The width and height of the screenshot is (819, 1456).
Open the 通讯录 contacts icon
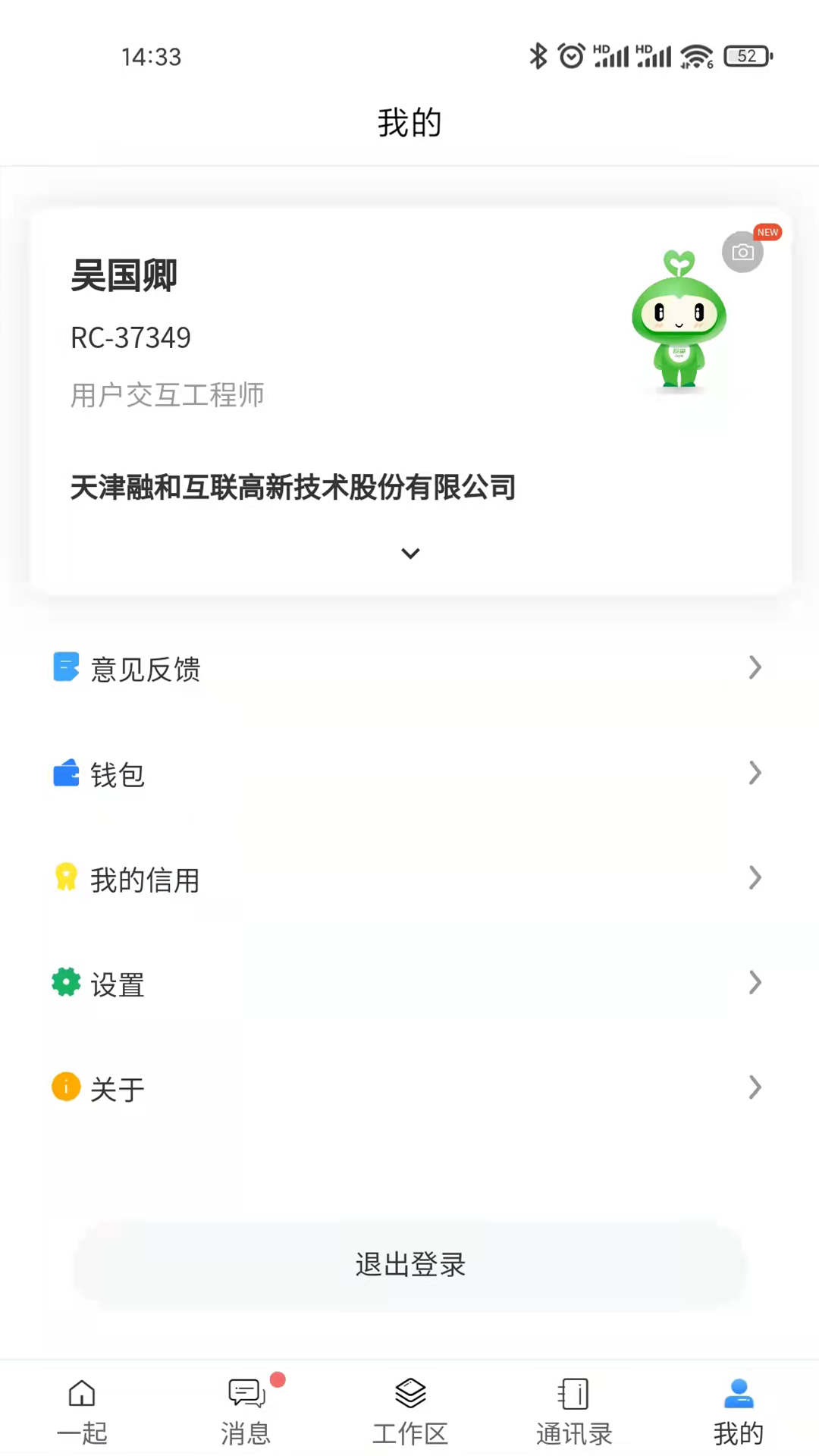pyautogui.click(x=573, y=1394)
